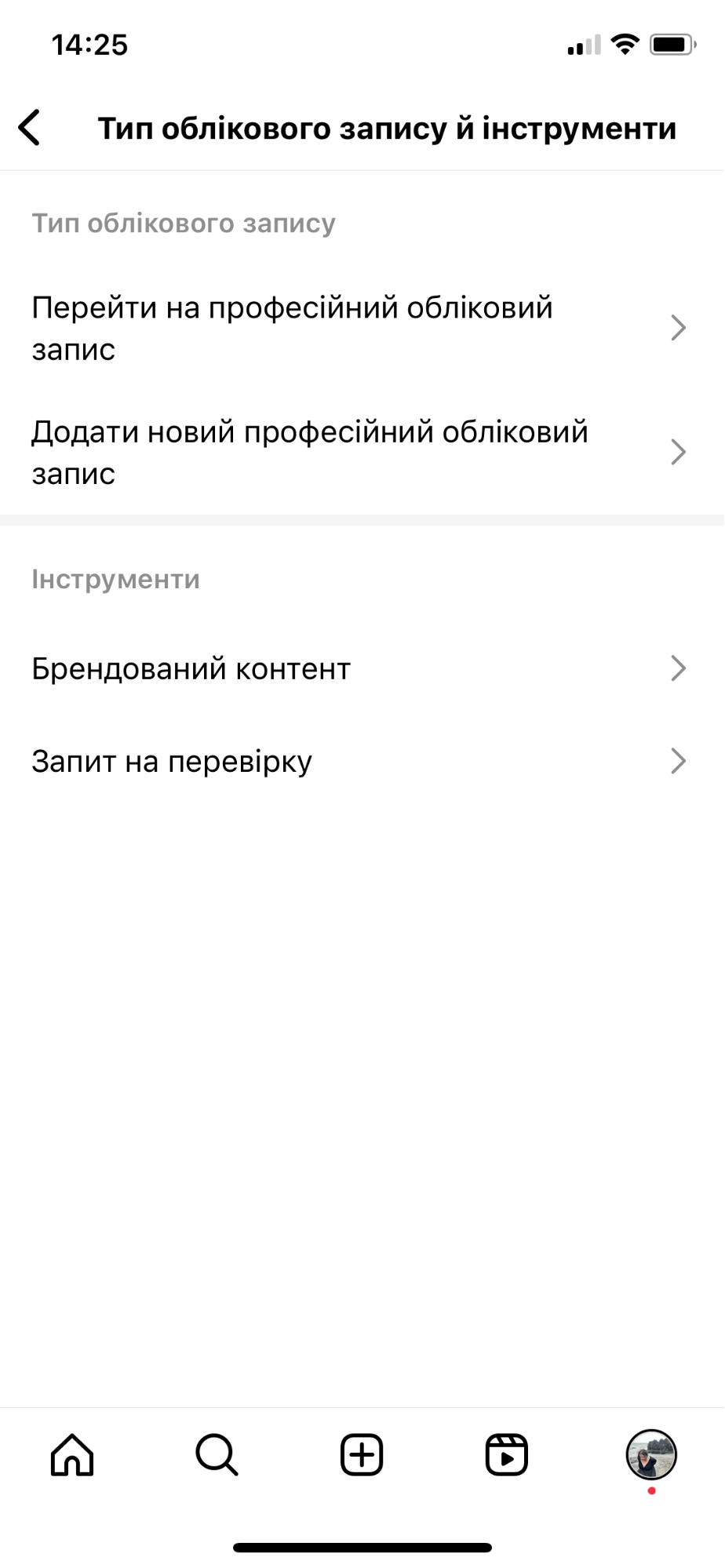
Task: Select 'Перейти на професійний обліковий запис' option
Action: click(x=292, y=328)
